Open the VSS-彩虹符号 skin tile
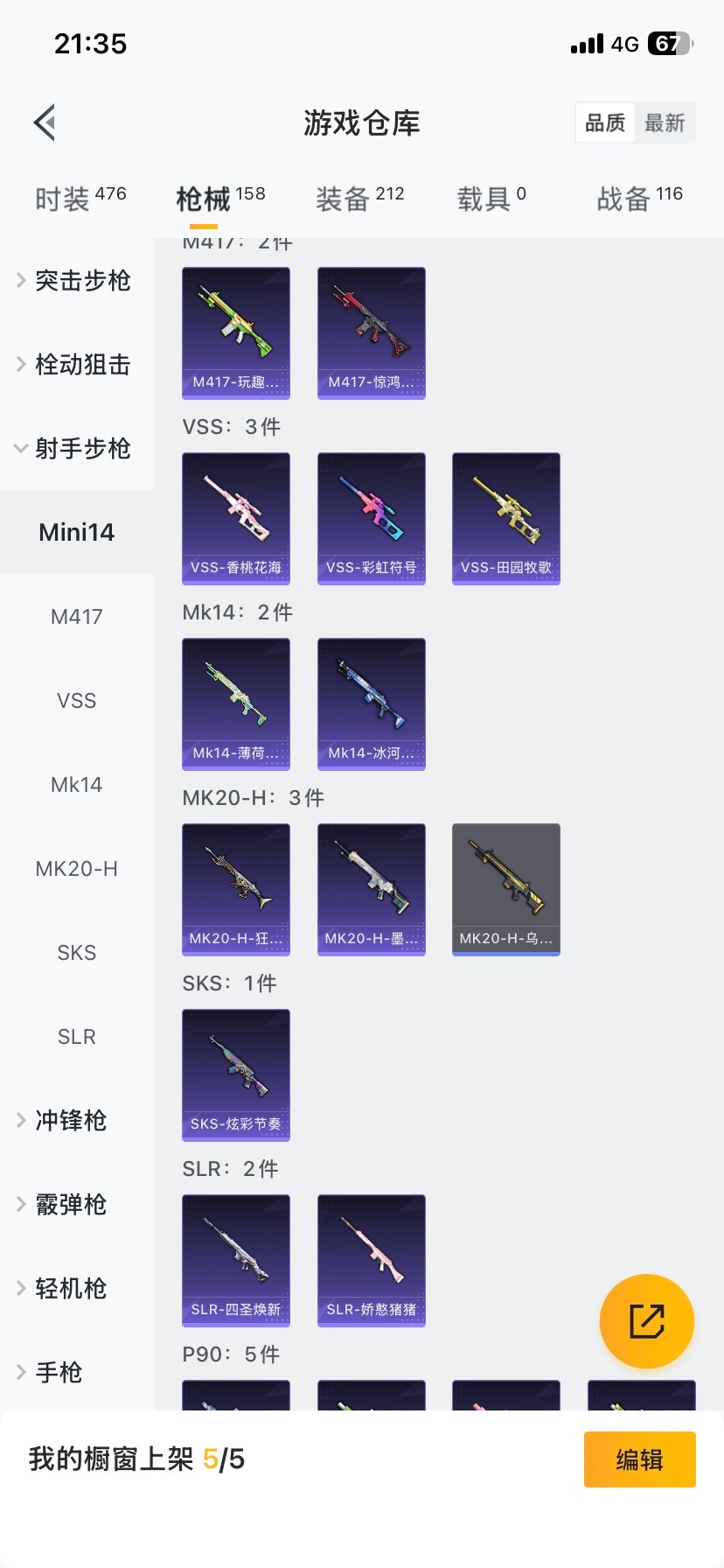Image resolution: width=724 pixels, height=1568 pixels. coord(371,518)
